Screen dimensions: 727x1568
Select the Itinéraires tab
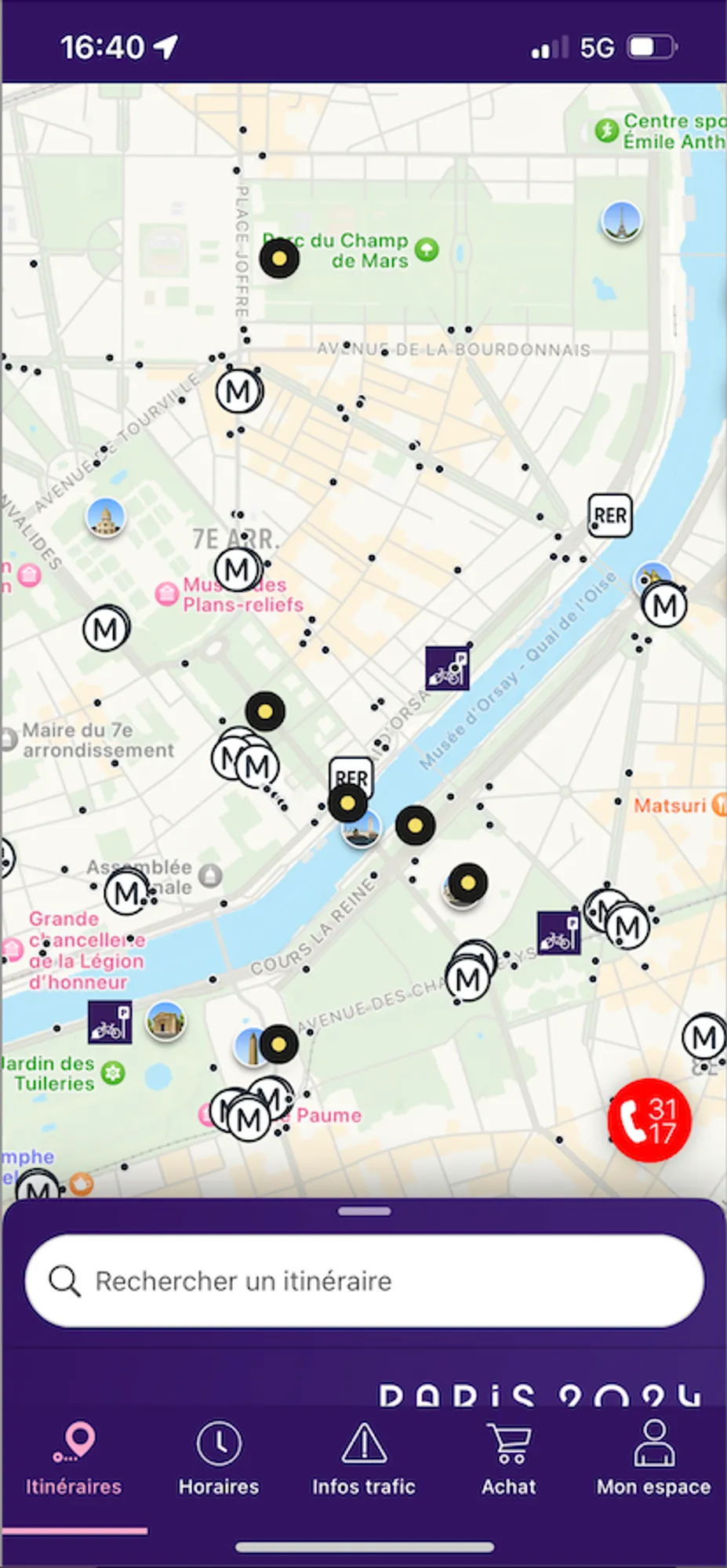[73, 1457]
